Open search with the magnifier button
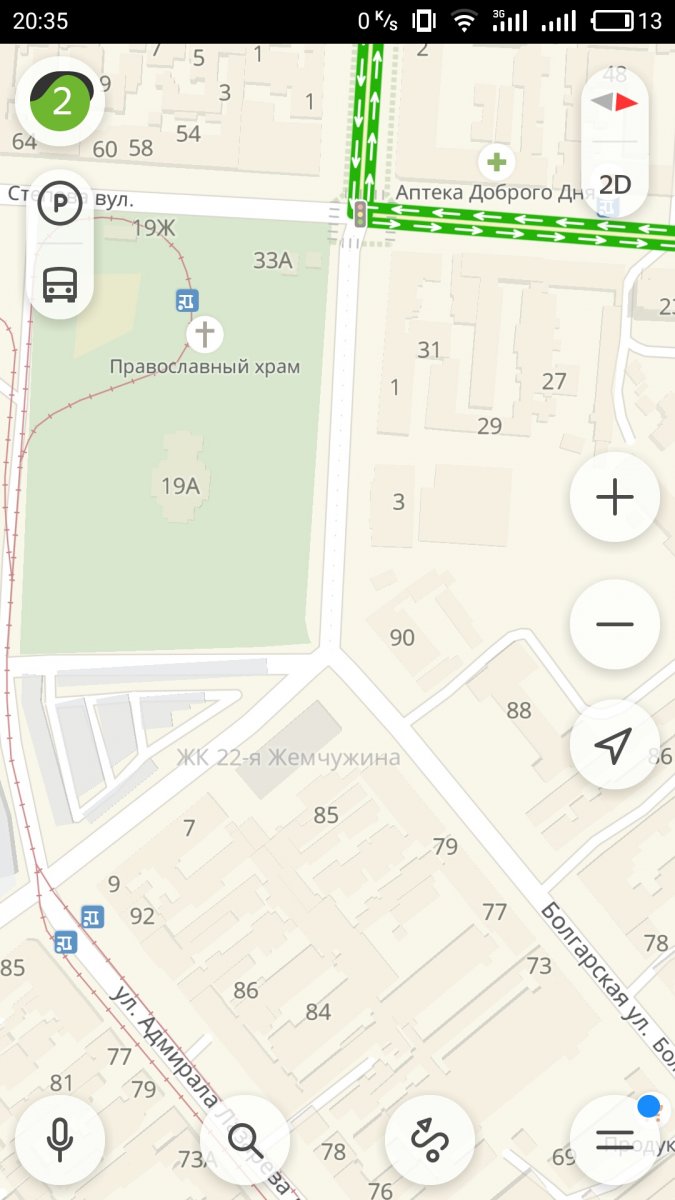 point(245,1140)
